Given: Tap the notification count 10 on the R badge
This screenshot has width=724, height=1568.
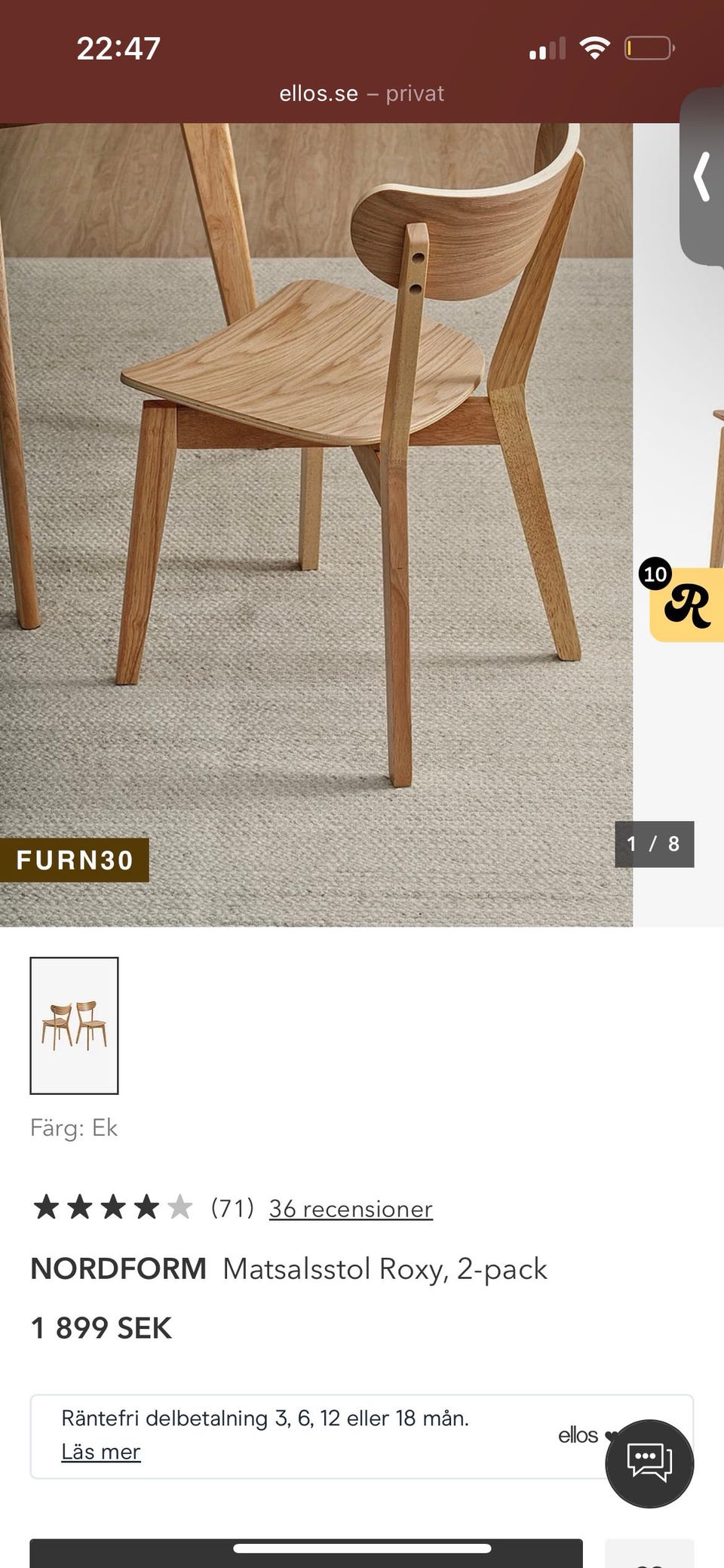Looking at the screenshot, I should point(655,575).
